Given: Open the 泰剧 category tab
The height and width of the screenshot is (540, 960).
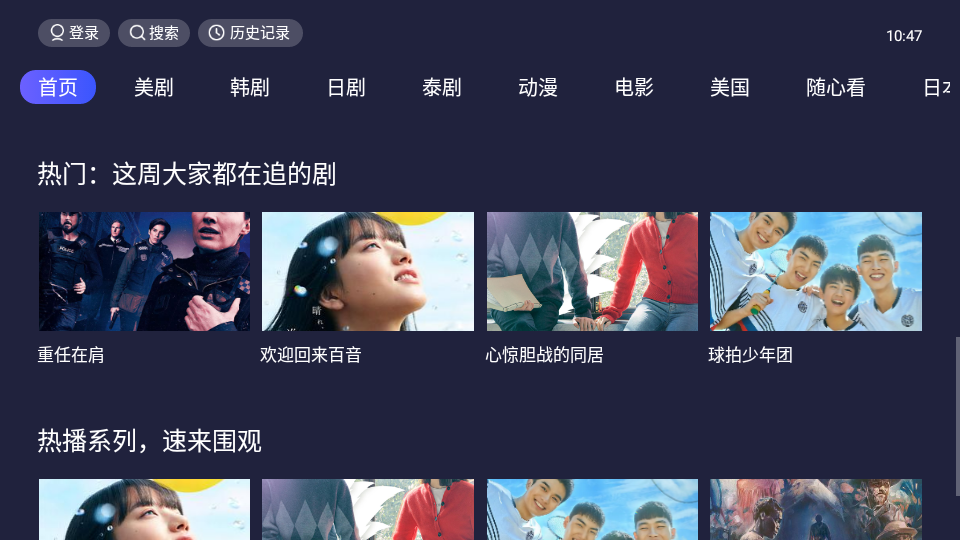Looking at the screenshot, I should [442, 87].
